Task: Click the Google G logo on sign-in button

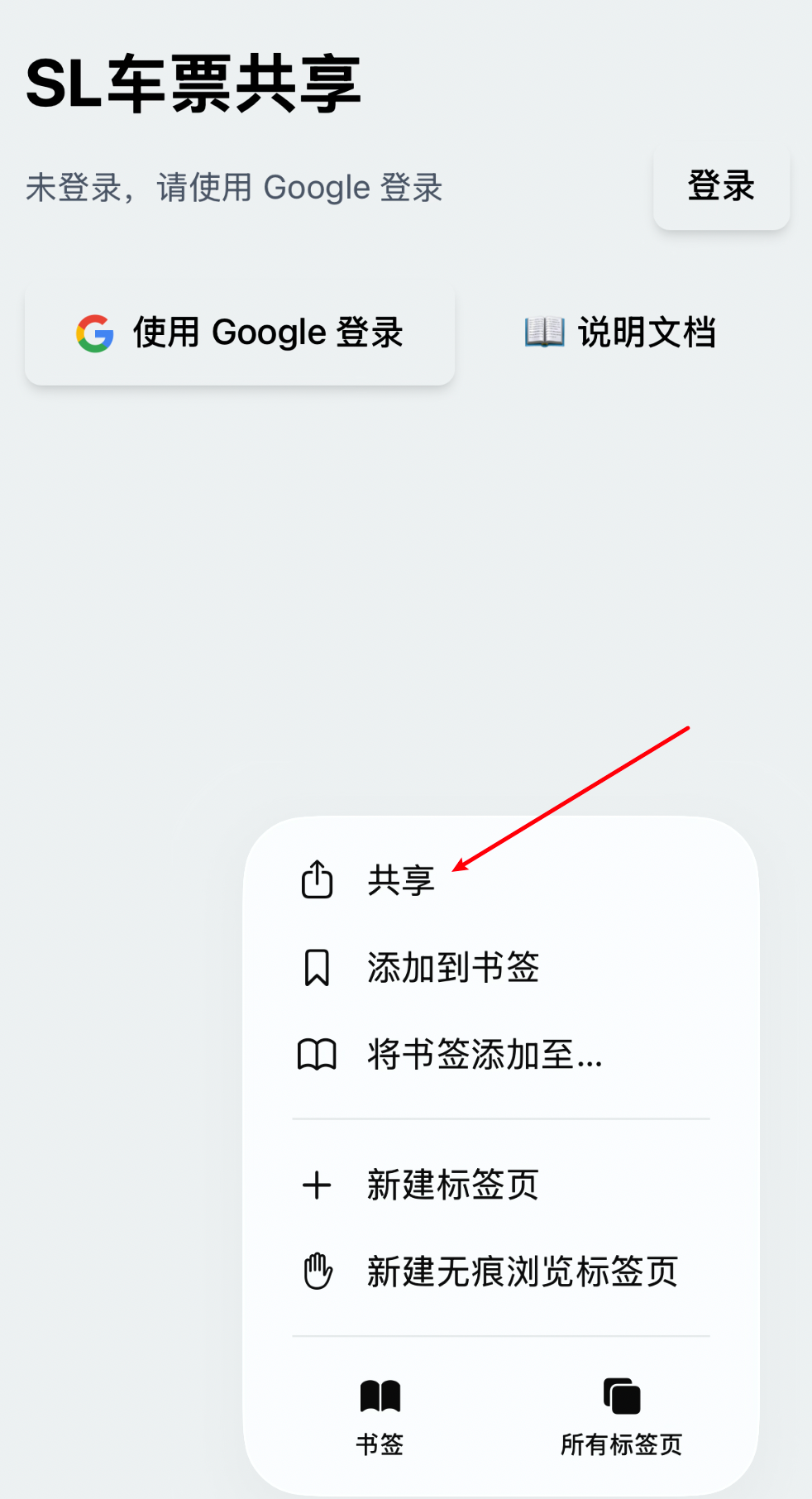Action: pyautogui.click(x=93, y=332)
